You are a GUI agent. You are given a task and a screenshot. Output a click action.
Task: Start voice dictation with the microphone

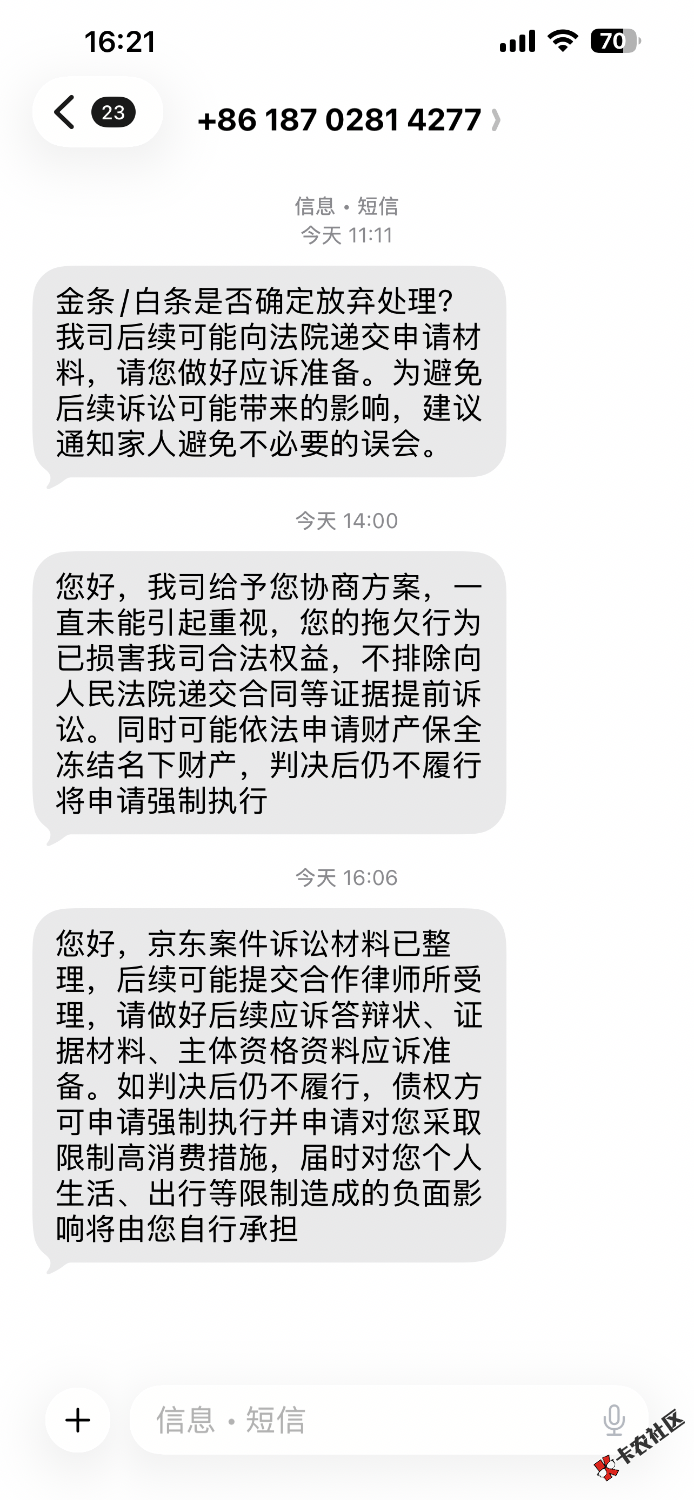click(x=614, y=1420)
